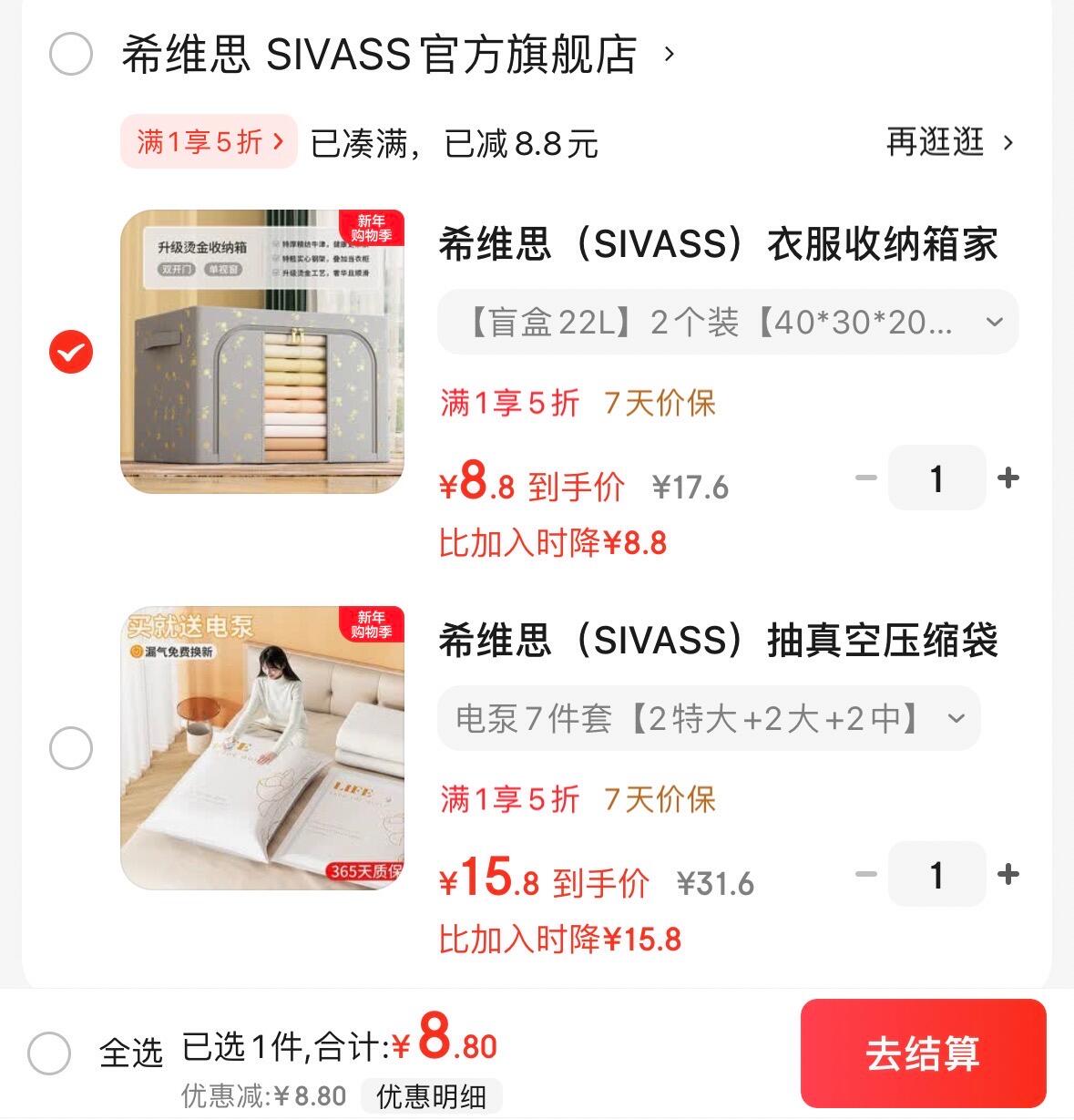1074x1120 pixels.
Task: Increase quantity of the 抽真空压缩袋
Action: coord(1008,874)
